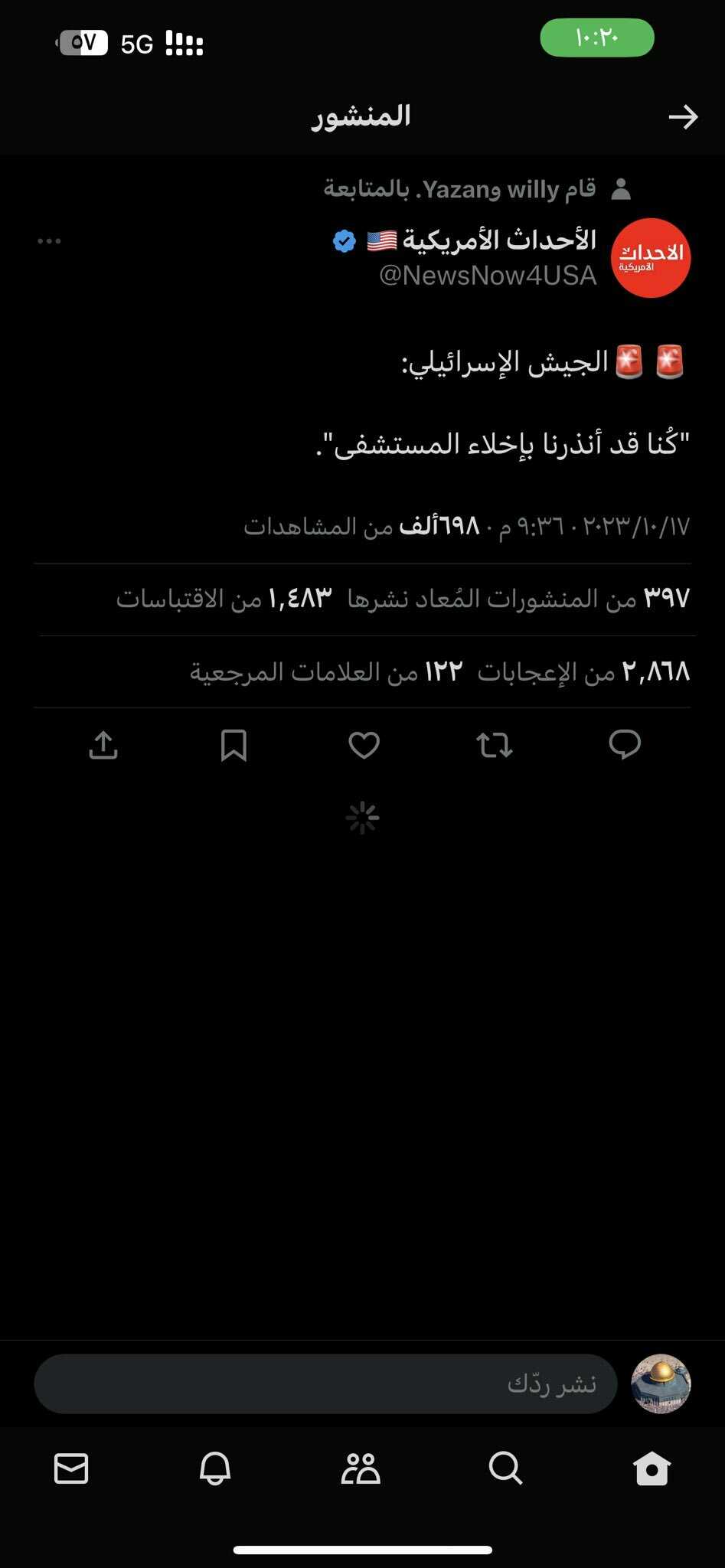Open the Messages envelope tab

tap(71, 1468)
